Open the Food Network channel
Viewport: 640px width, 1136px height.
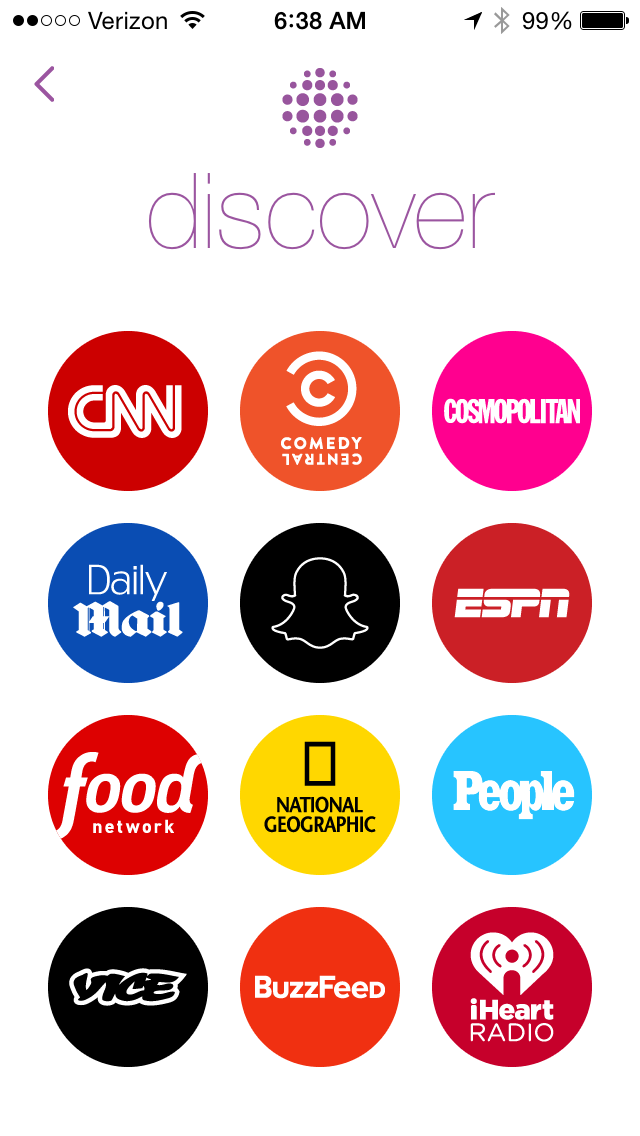point(128,795)
